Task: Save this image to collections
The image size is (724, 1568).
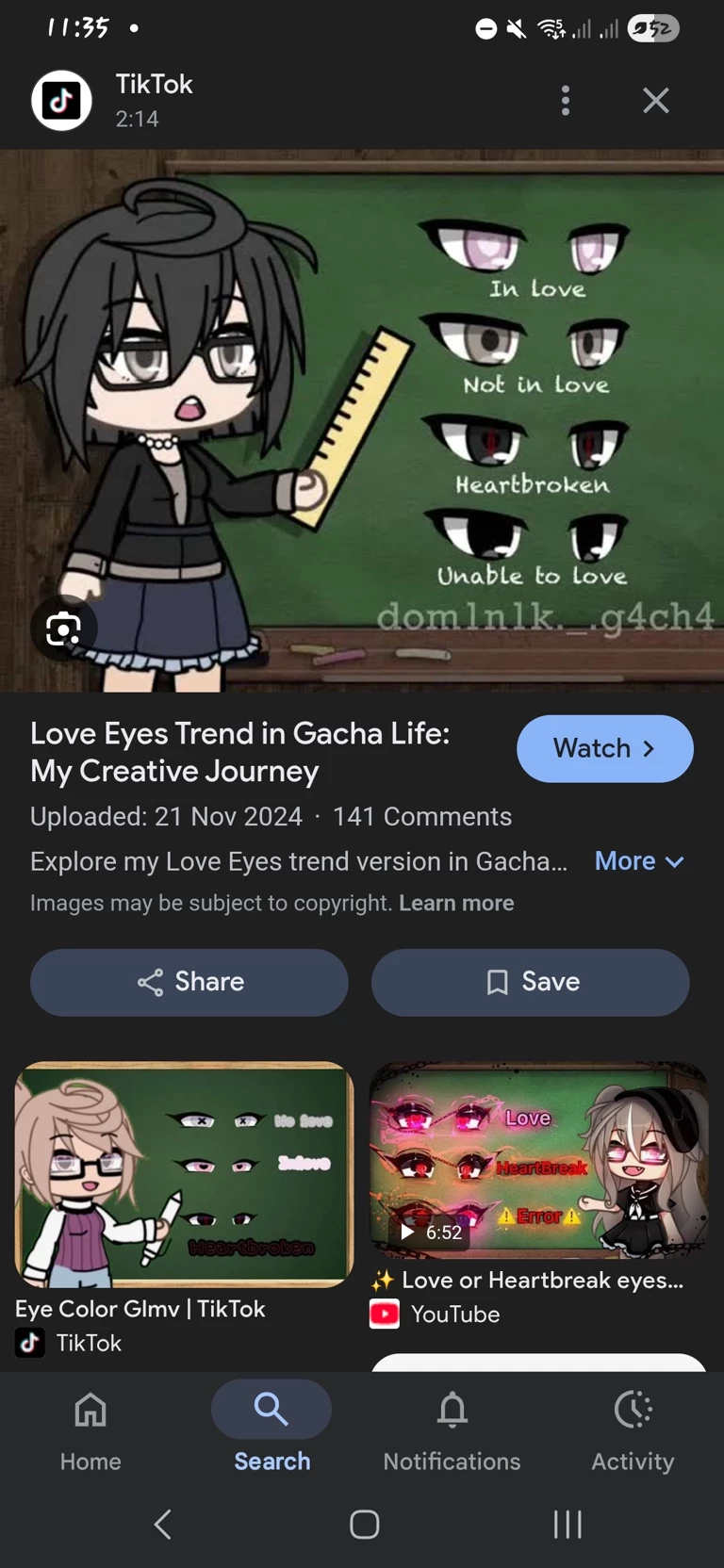Action: (530, 982)
